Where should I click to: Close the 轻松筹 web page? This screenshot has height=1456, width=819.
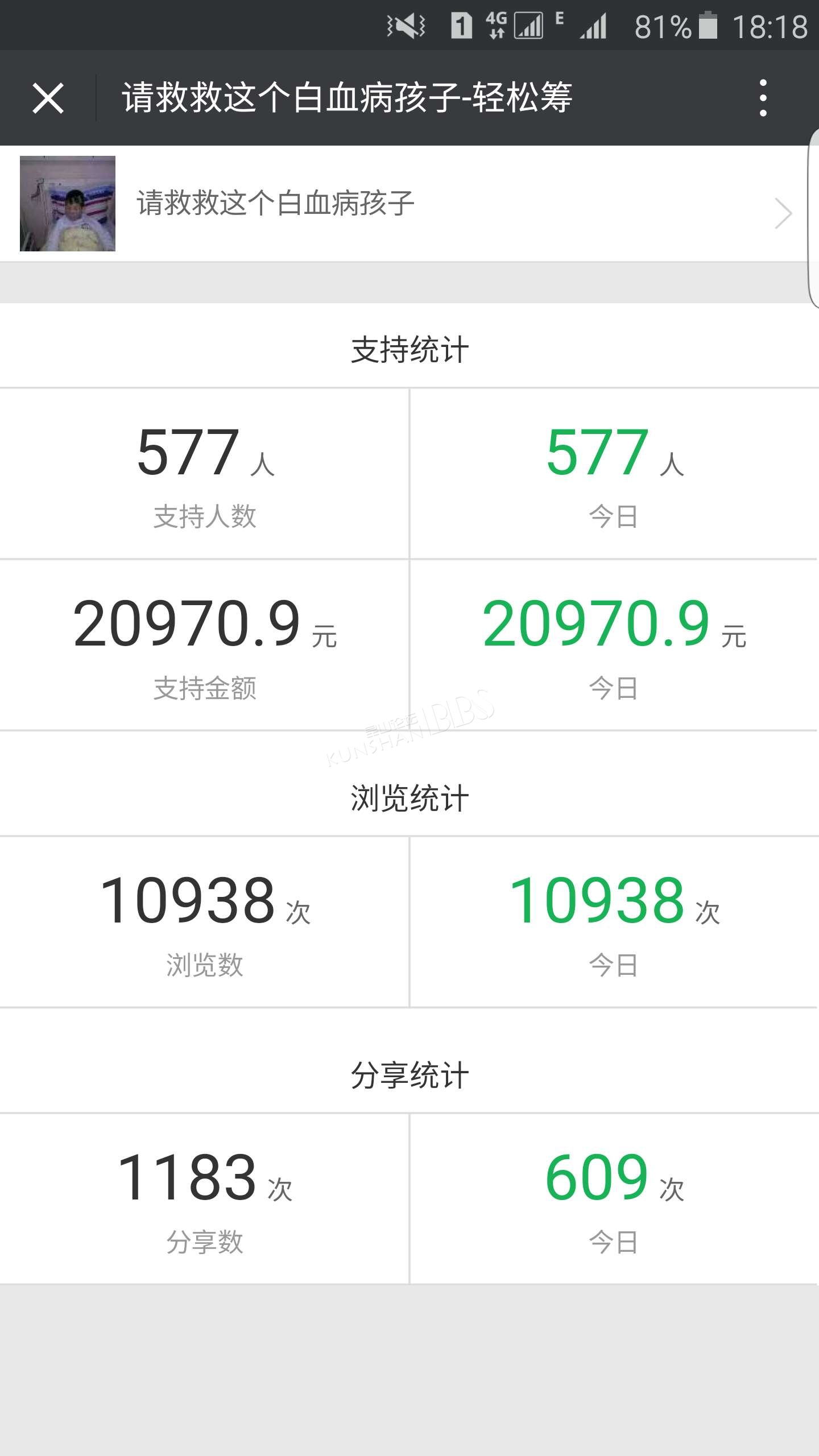click(x=48, y=98)
